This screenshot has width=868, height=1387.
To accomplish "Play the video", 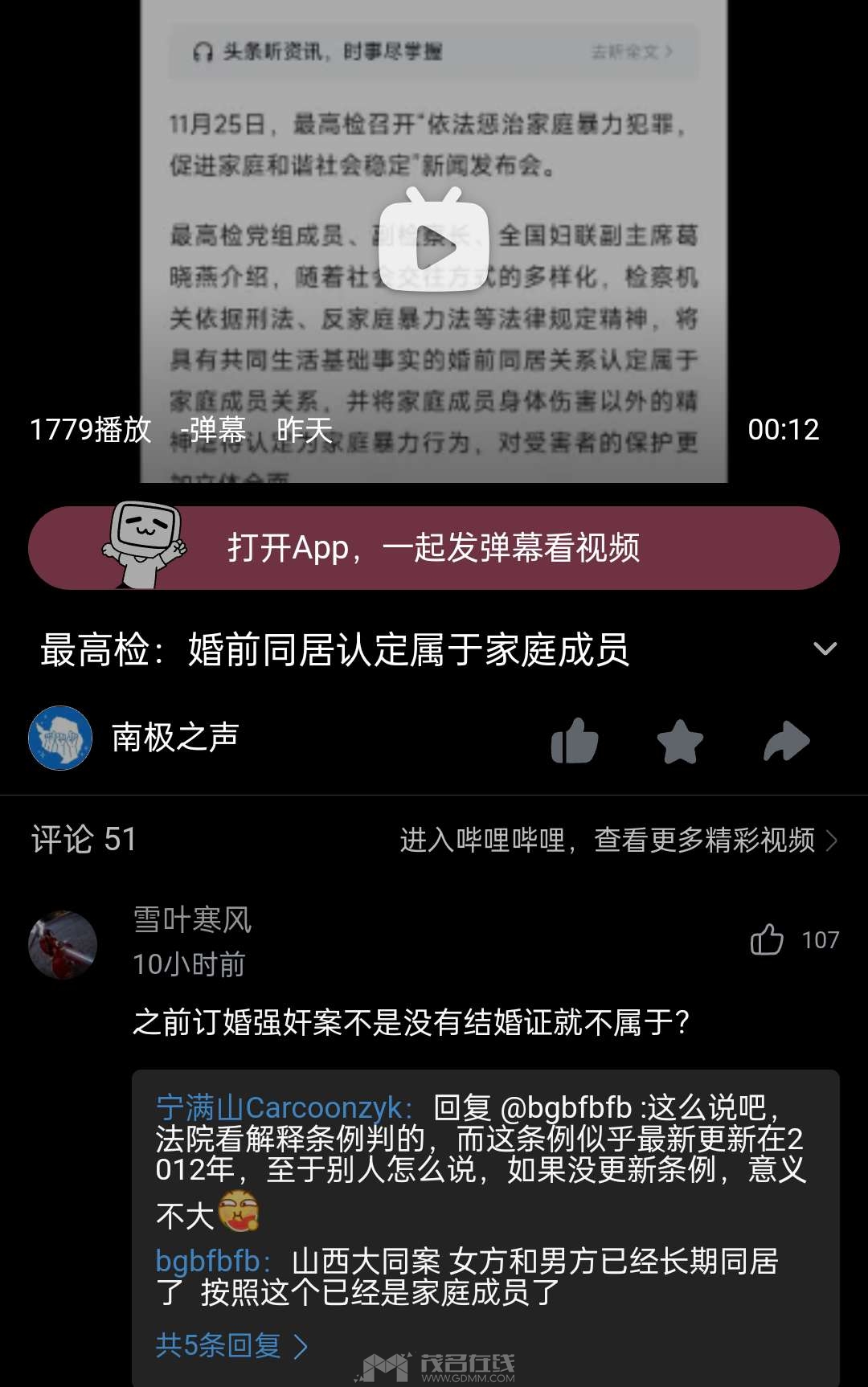I will 434,248.
